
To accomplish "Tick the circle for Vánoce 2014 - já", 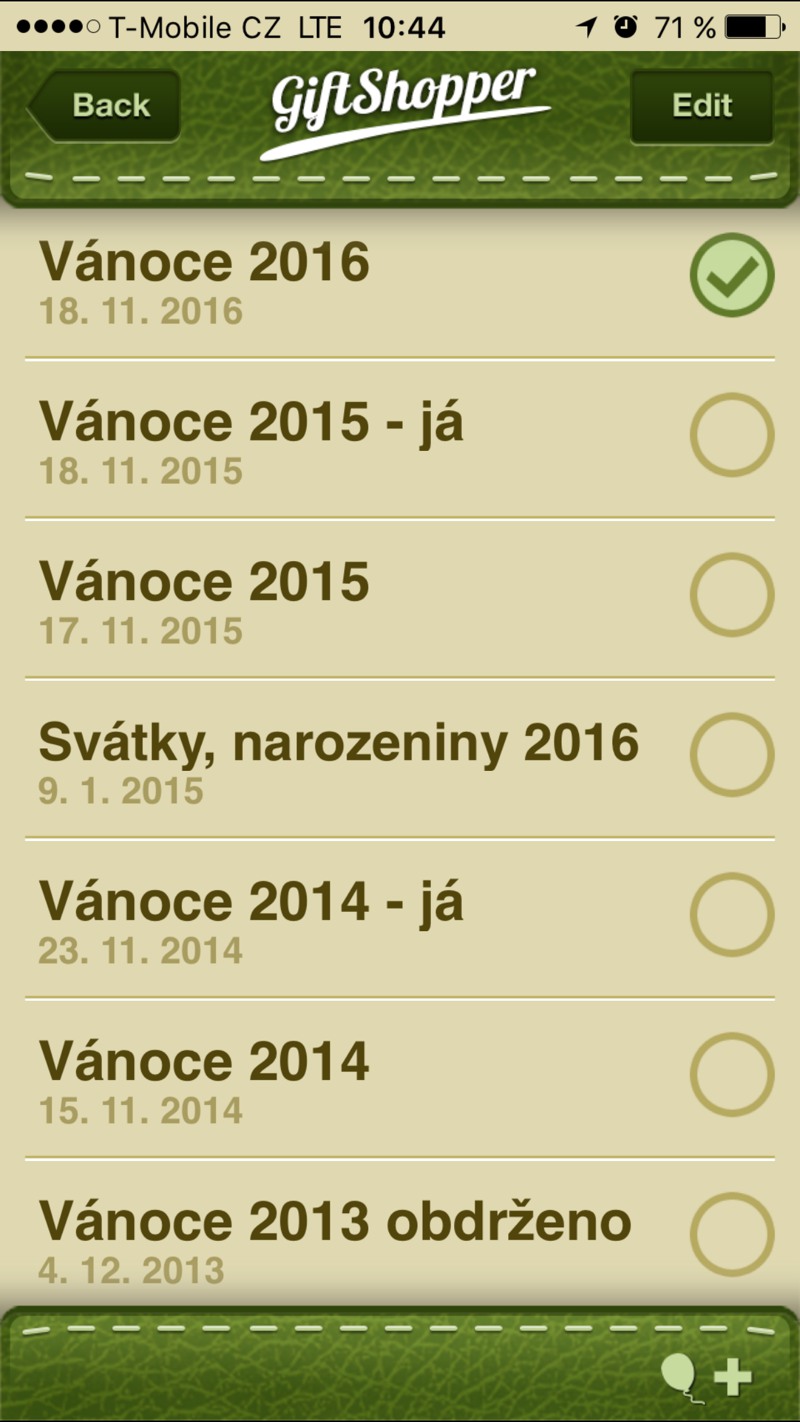I will 732,915.
